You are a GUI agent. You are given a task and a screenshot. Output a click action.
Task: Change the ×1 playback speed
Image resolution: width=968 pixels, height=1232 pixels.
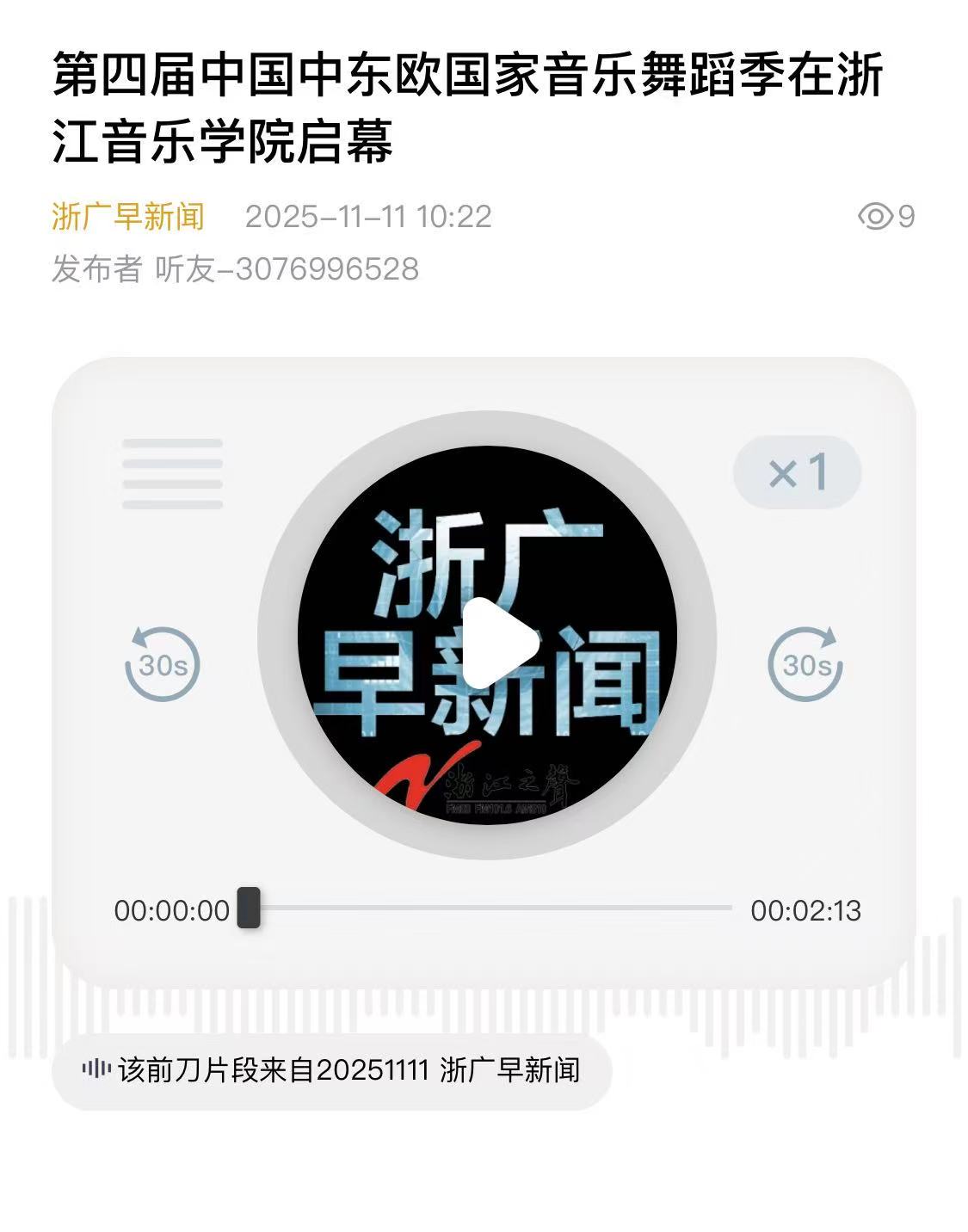pyautogui.click(x=797, y=472)
